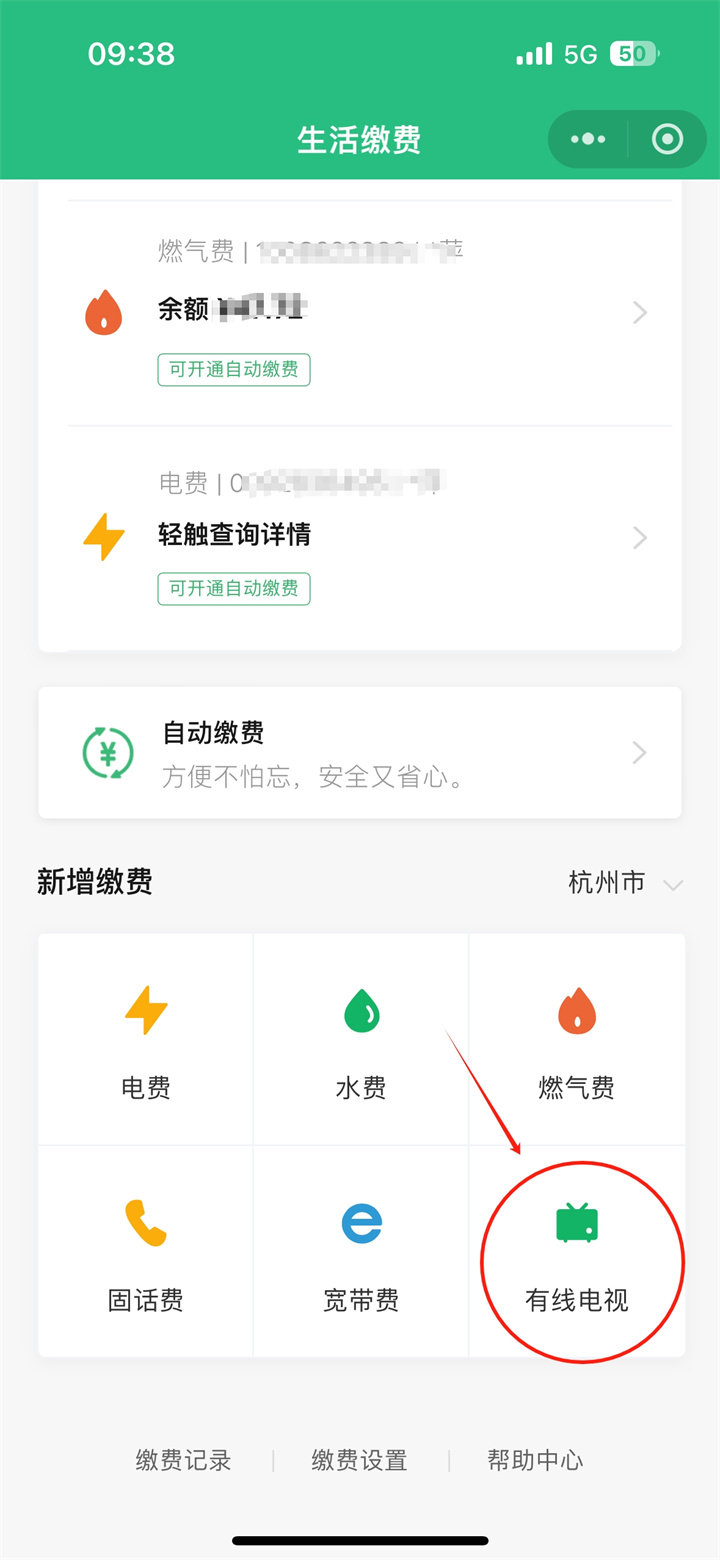Tap the 宽带费 broadband icon
Screen dimensions: 720x1560
pyautogui.click(x=360, y=1222)
